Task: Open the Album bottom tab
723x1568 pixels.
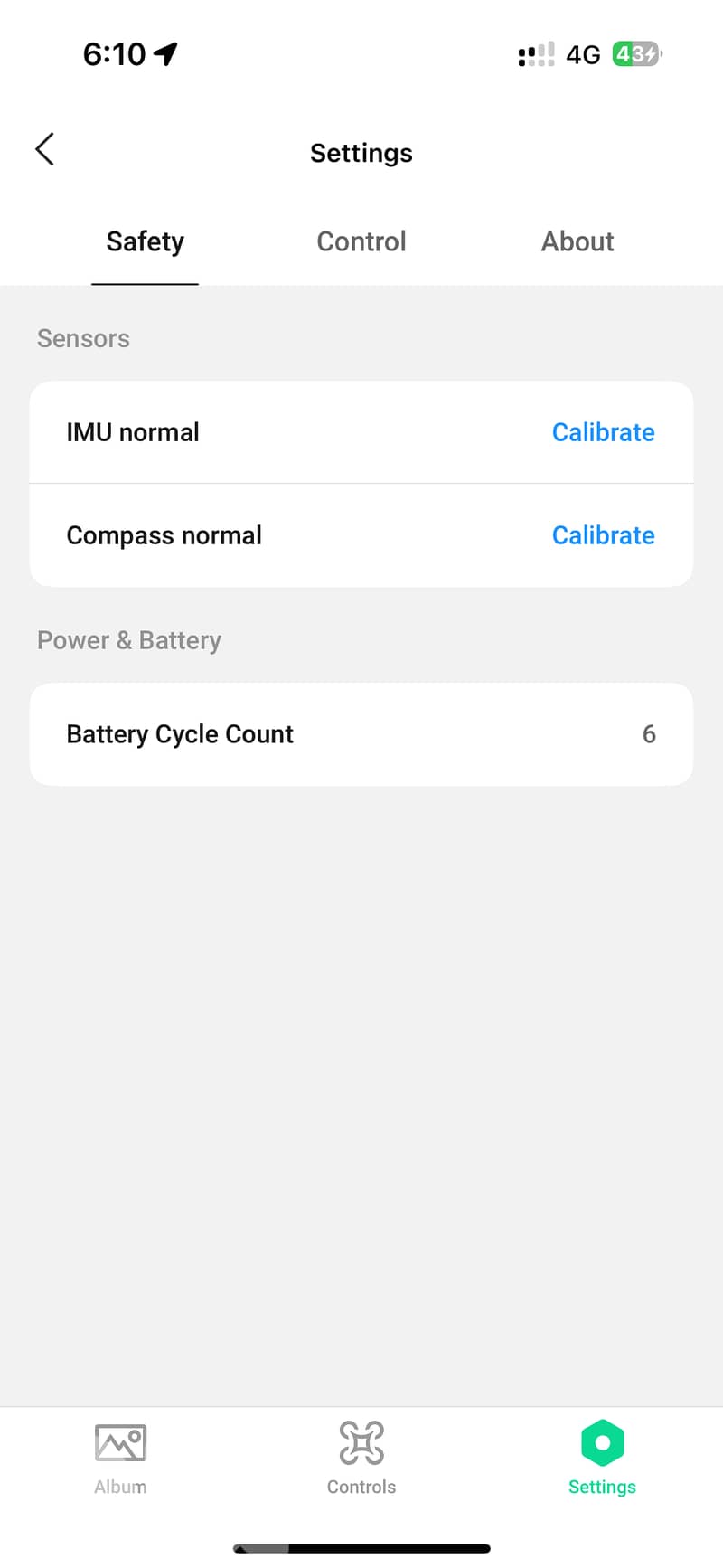Action: (x=120, y=1458)
